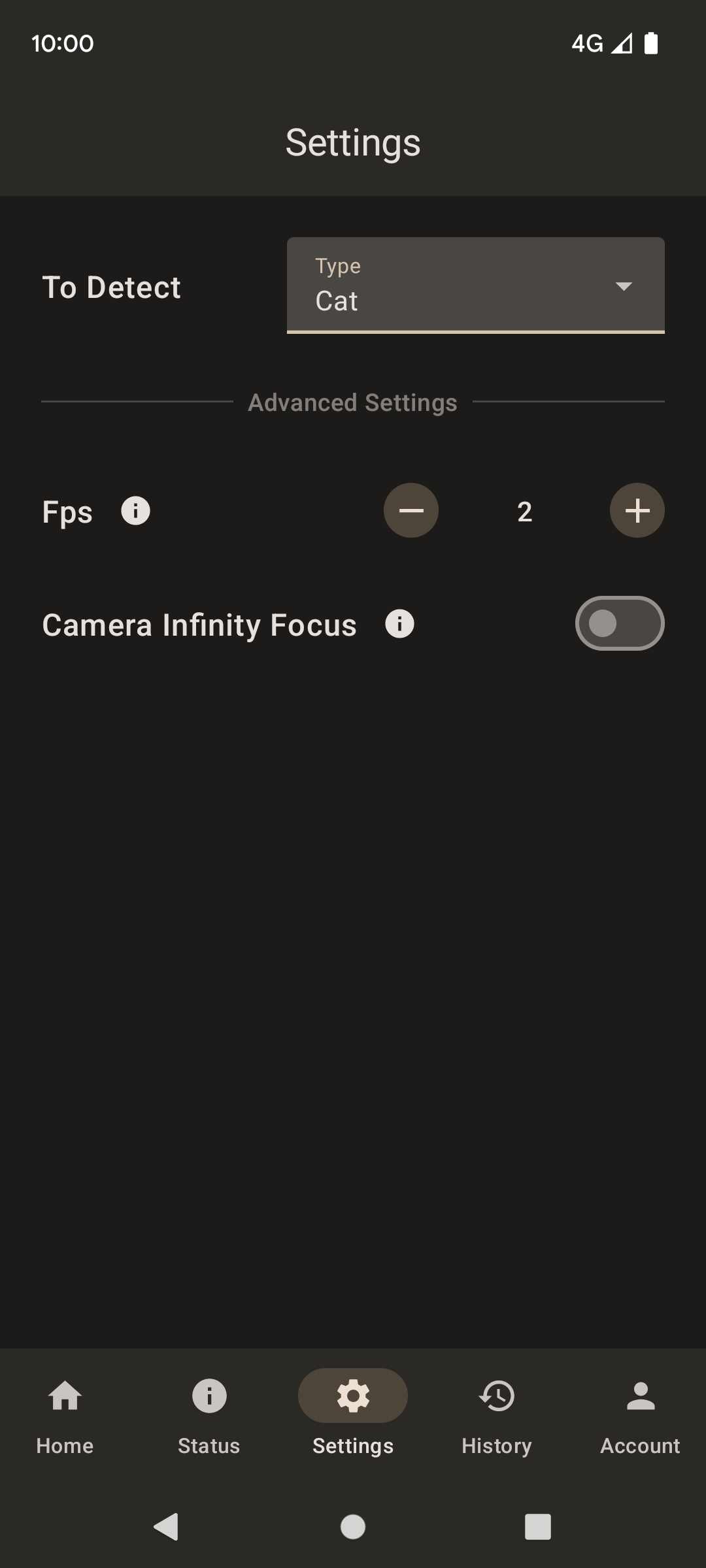This screenshot has height=1568, width=706.
Task: Enable Camera Infinity Focus
Action: (x=619, y=624)
